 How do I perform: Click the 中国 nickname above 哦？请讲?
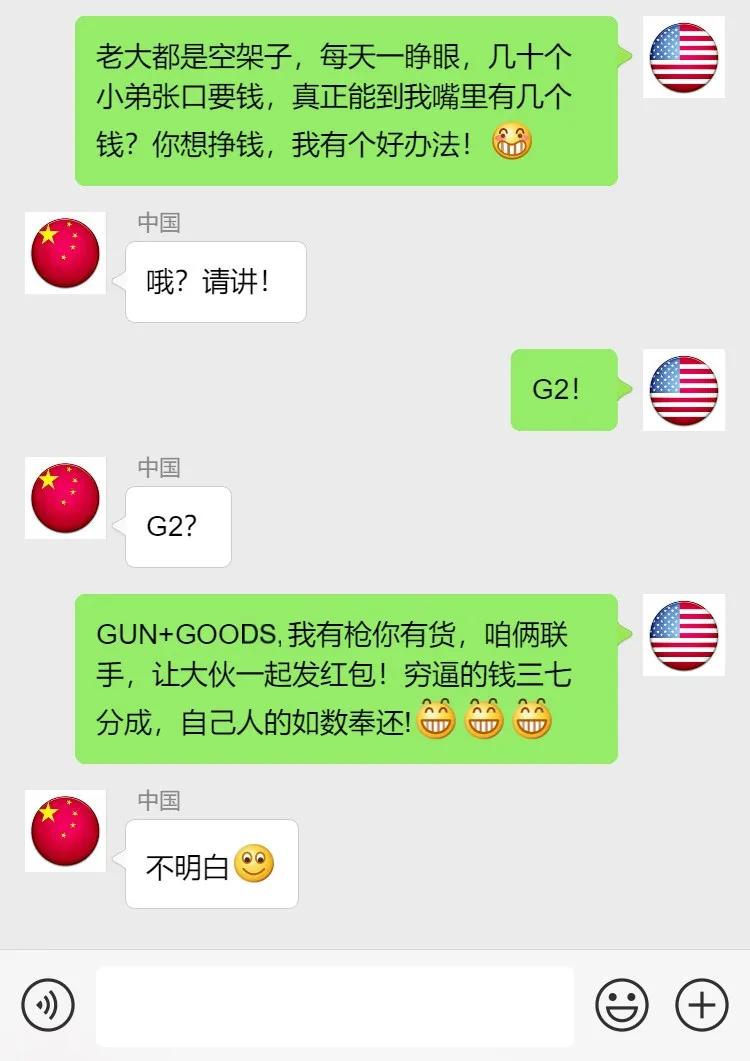[x=158, y=224]
